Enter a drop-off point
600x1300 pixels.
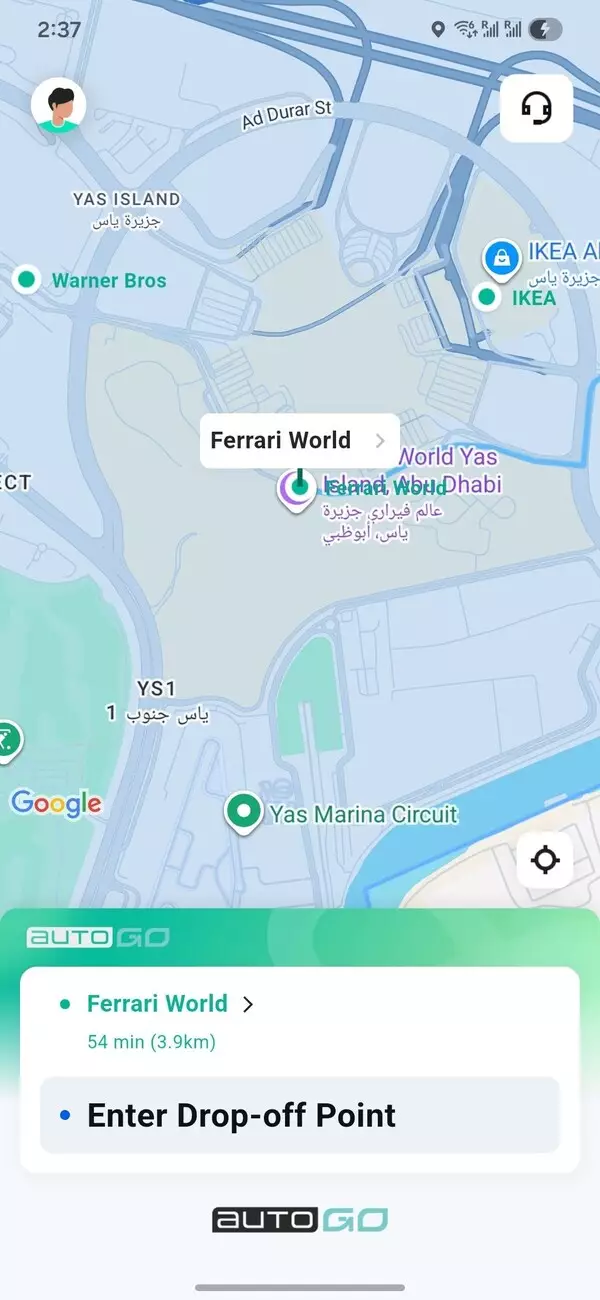click(x=299, y=1115)
